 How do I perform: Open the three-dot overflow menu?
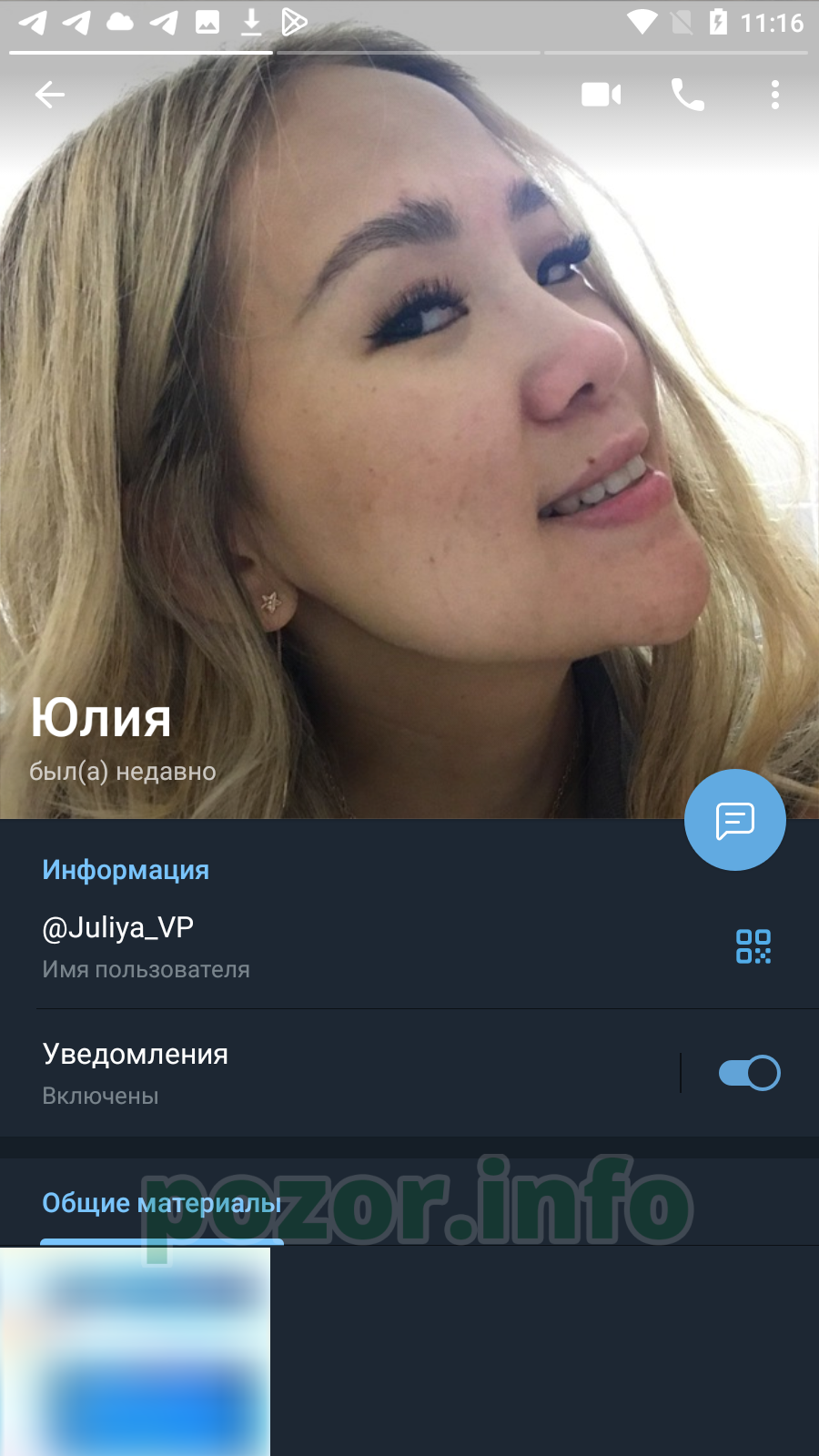[774, 94]
